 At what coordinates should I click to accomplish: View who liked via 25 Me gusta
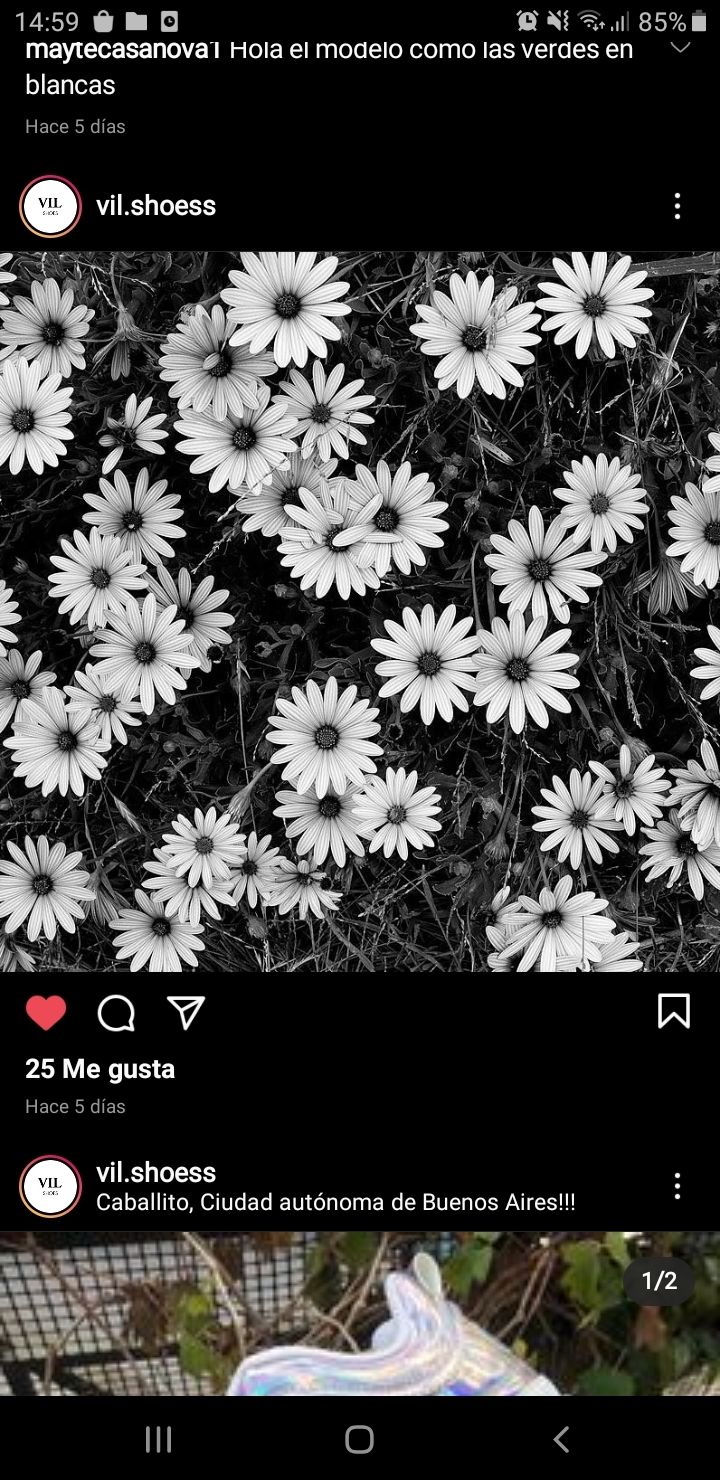(100, 1069)
